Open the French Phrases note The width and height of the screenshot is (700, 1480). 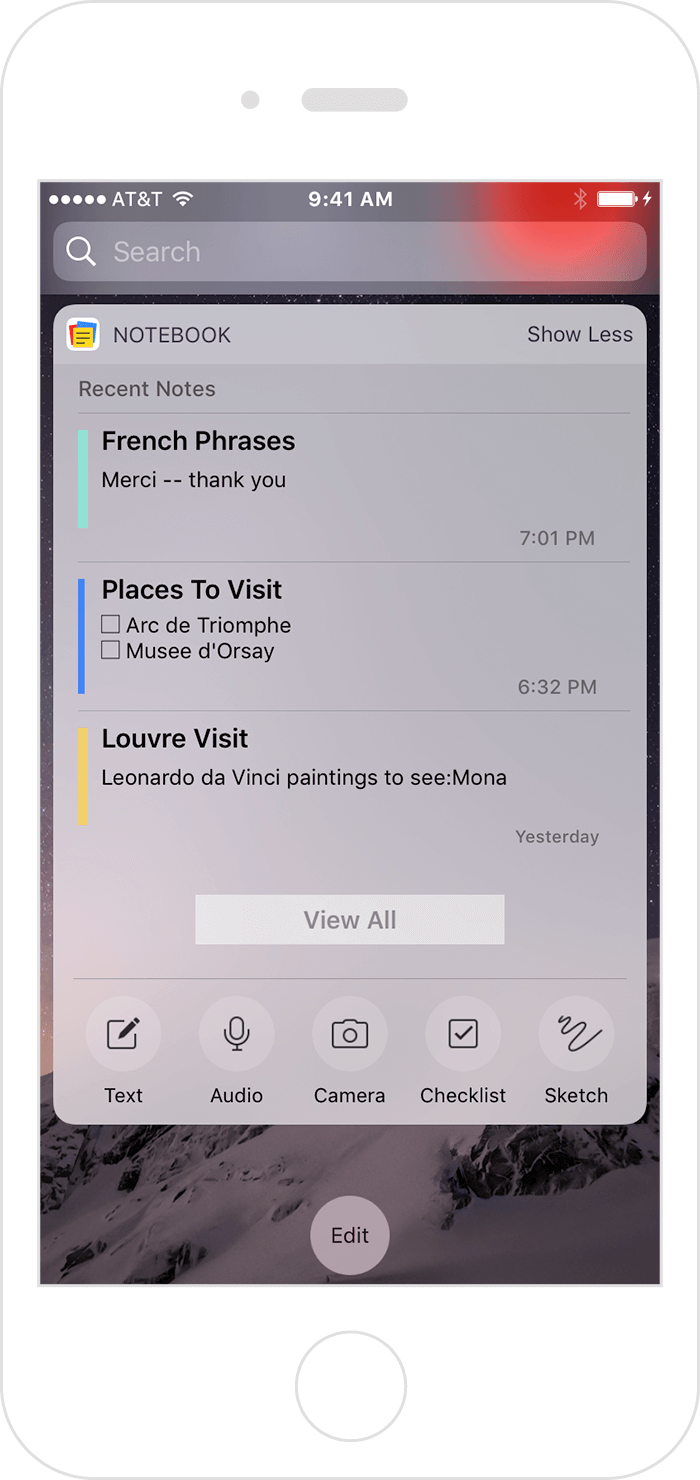pos(350,480)
